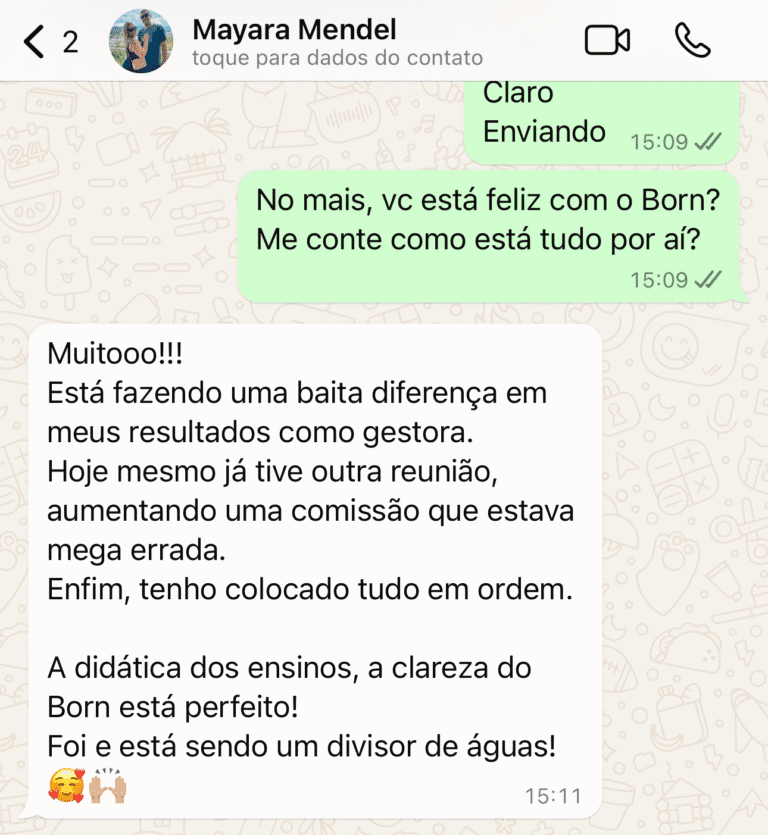Start a voice call with Mayara Mendel

[x=692, y=40]
